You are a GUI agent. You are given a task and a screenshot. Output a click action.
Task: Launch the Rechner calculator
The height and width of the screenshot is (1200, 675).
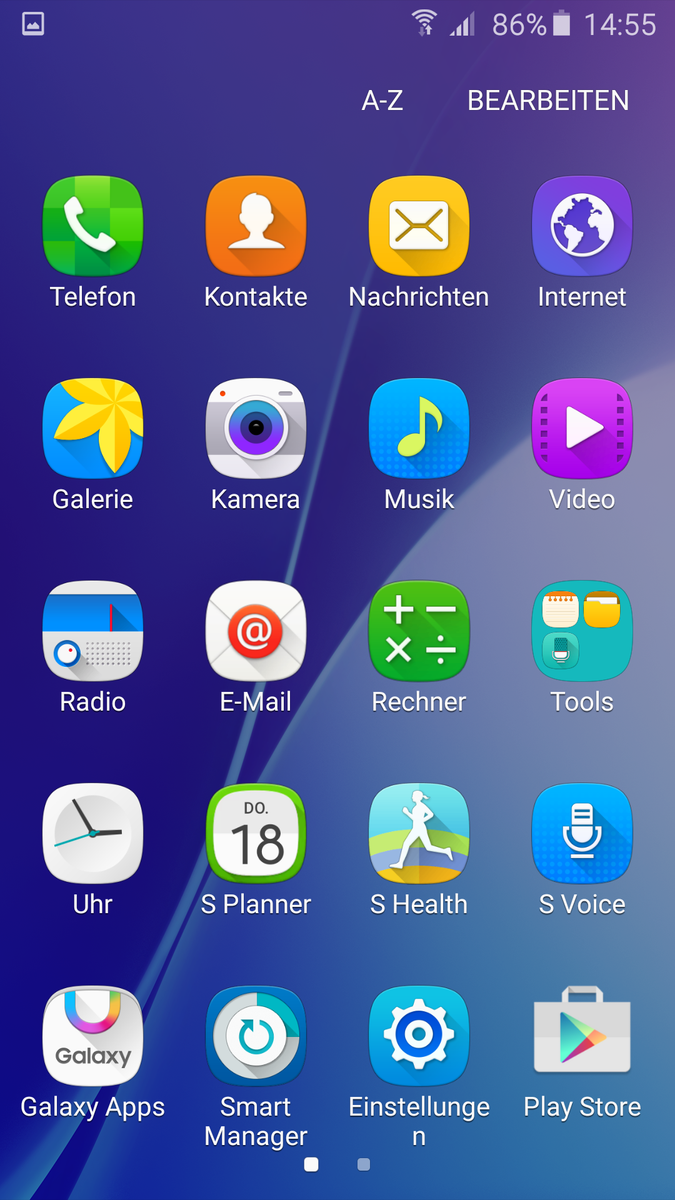(419, 632)
